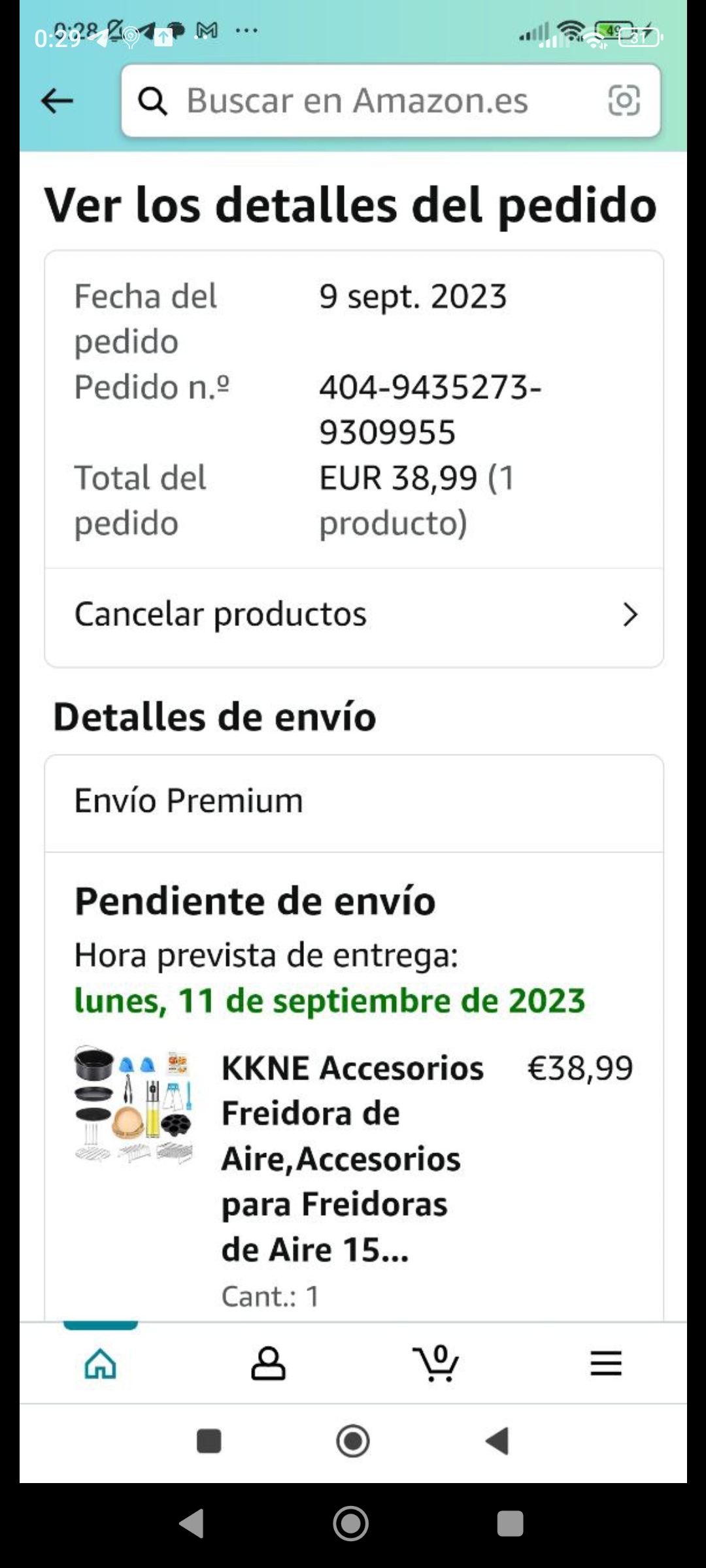Open the shopping cart tab
Image resolution: width=706 pixels, height=1568 pixels.
[436, 1364]
